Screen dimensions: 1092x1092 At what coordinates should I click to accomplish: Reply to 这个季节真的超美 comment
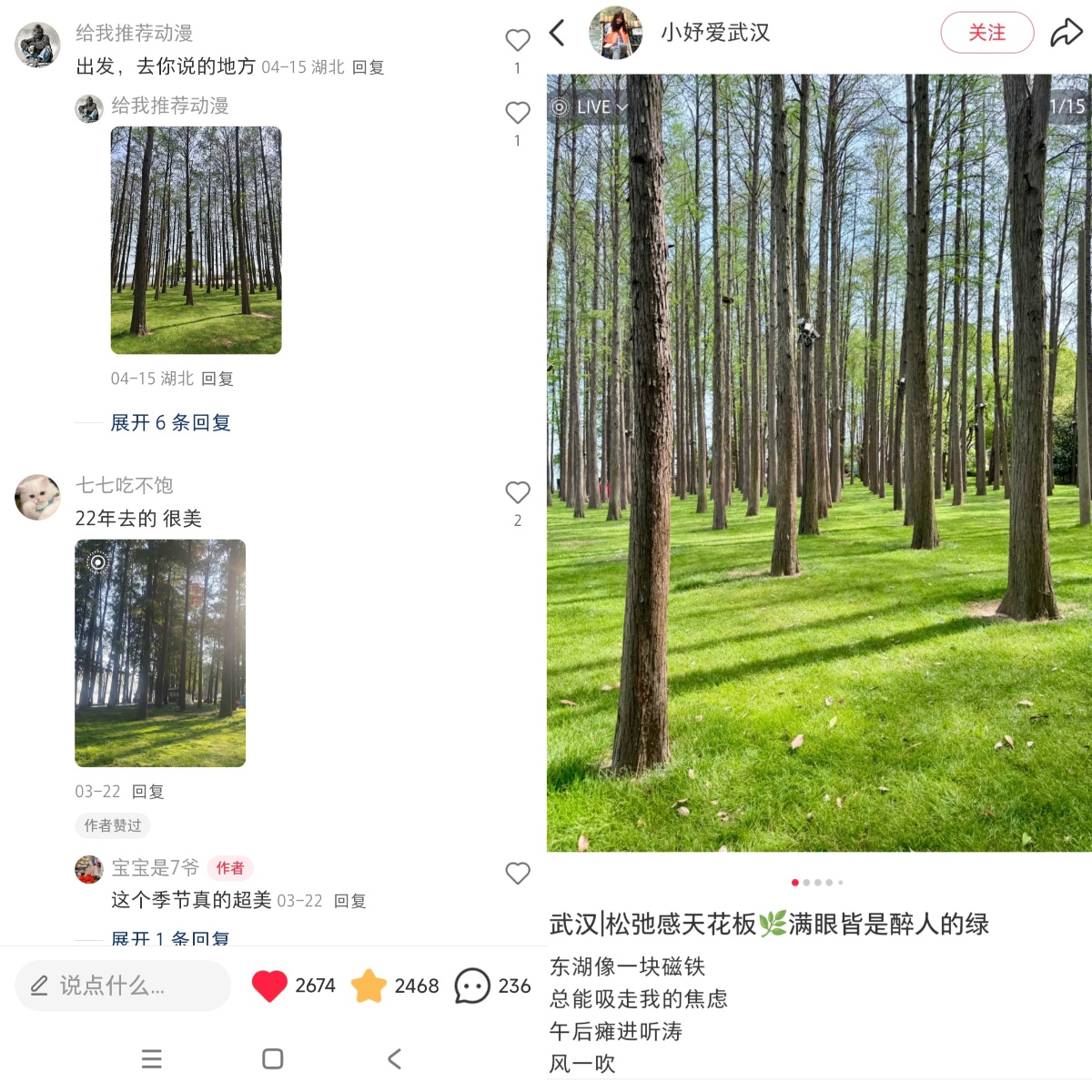(x=349, y=901)
